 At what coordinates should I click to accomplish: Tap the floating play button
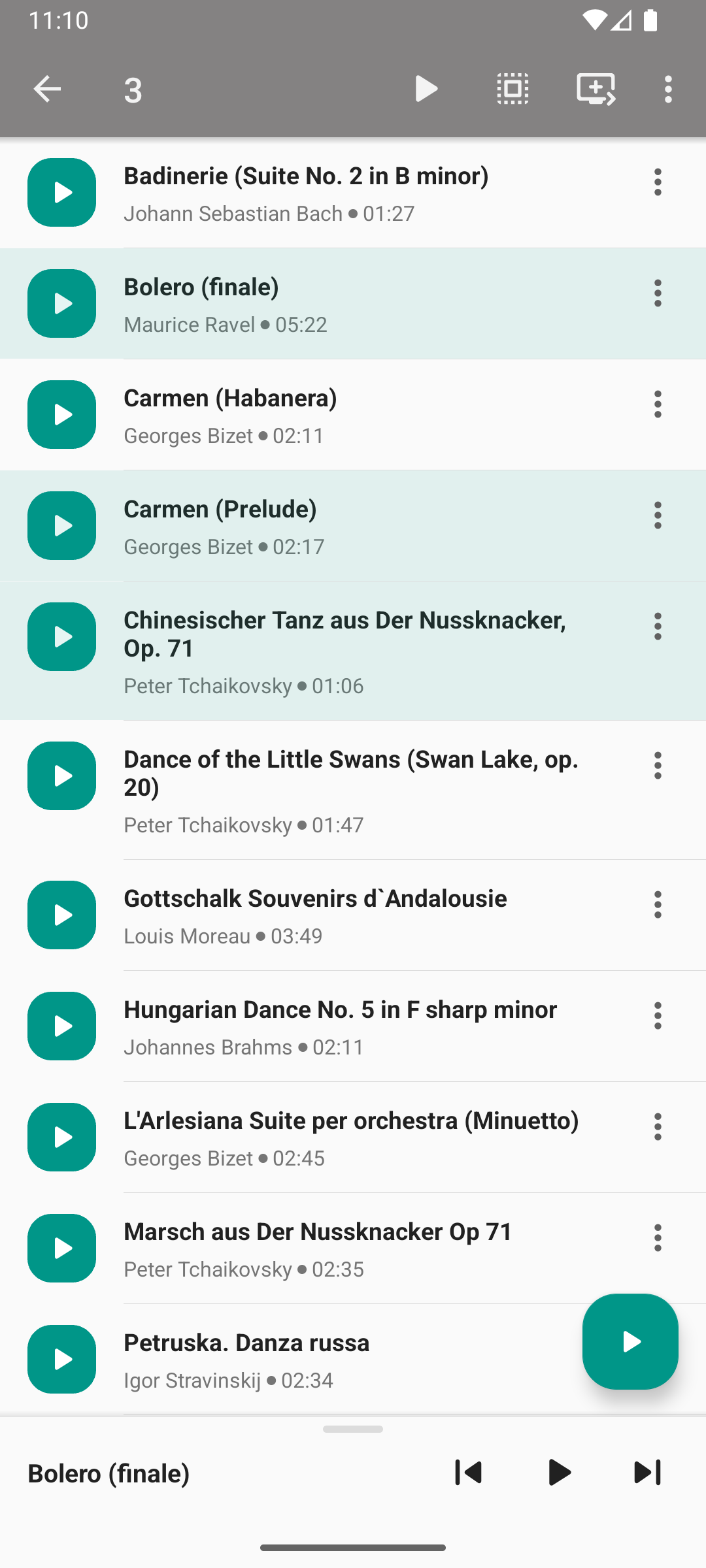pos(630,1341)
